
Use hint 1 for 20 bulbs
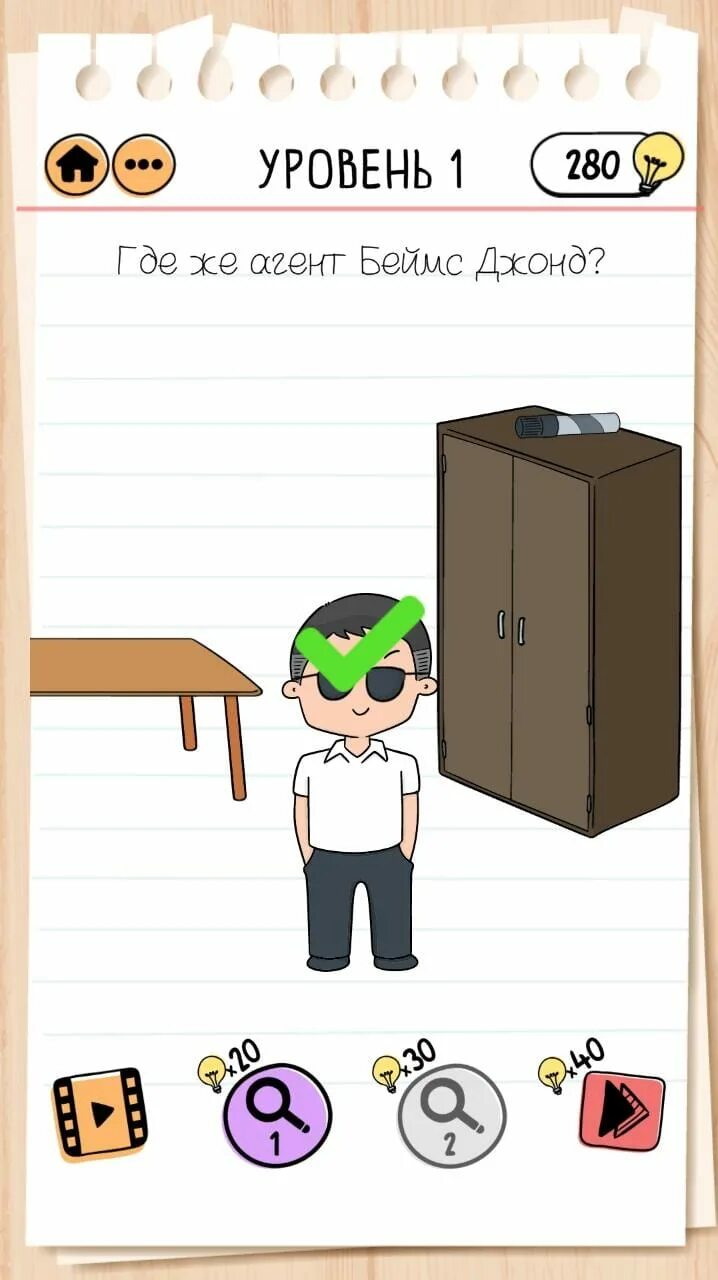pyautogui.click(x=276, y=1115)
